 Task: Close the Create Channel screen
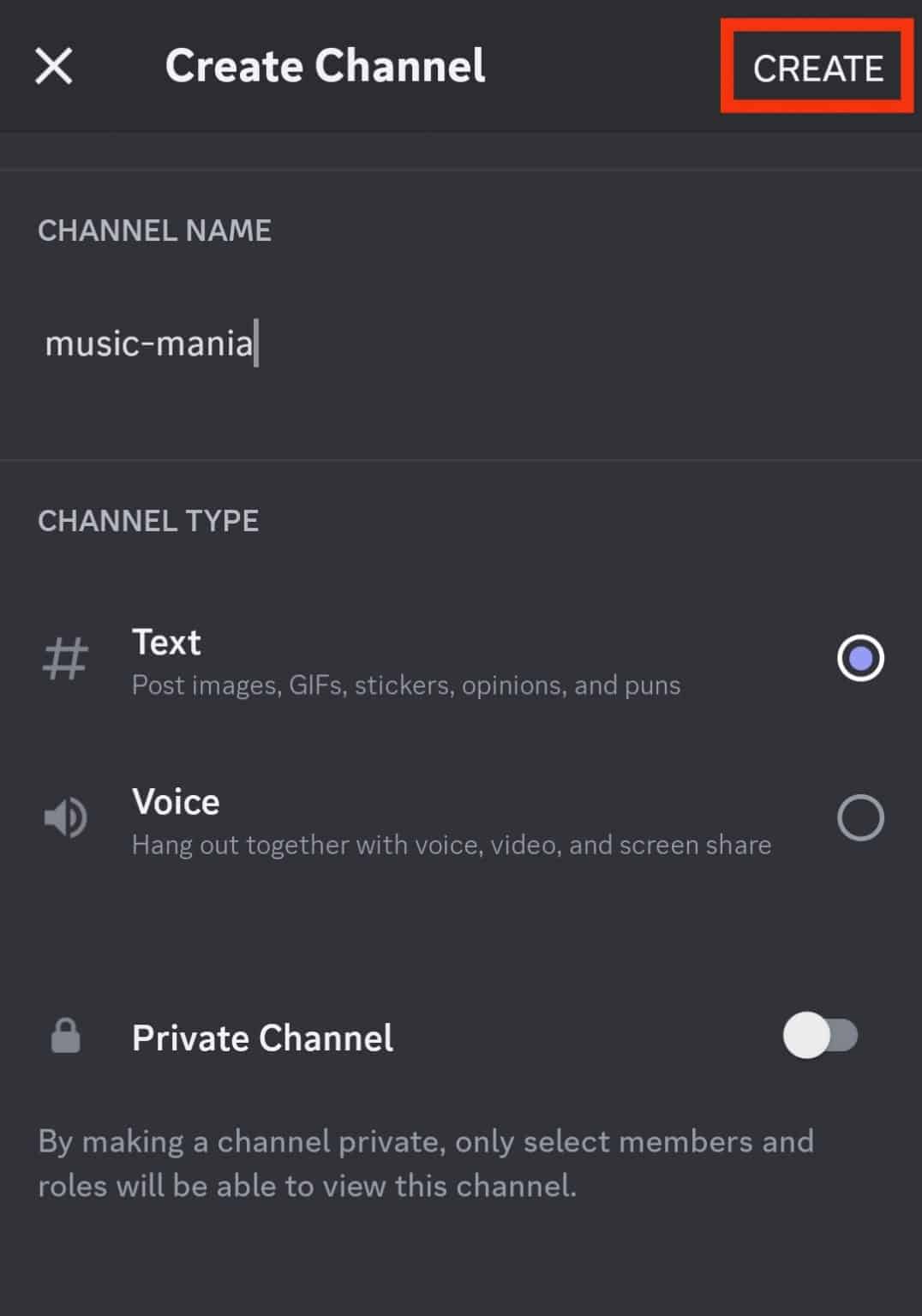(x=54, y=66)
